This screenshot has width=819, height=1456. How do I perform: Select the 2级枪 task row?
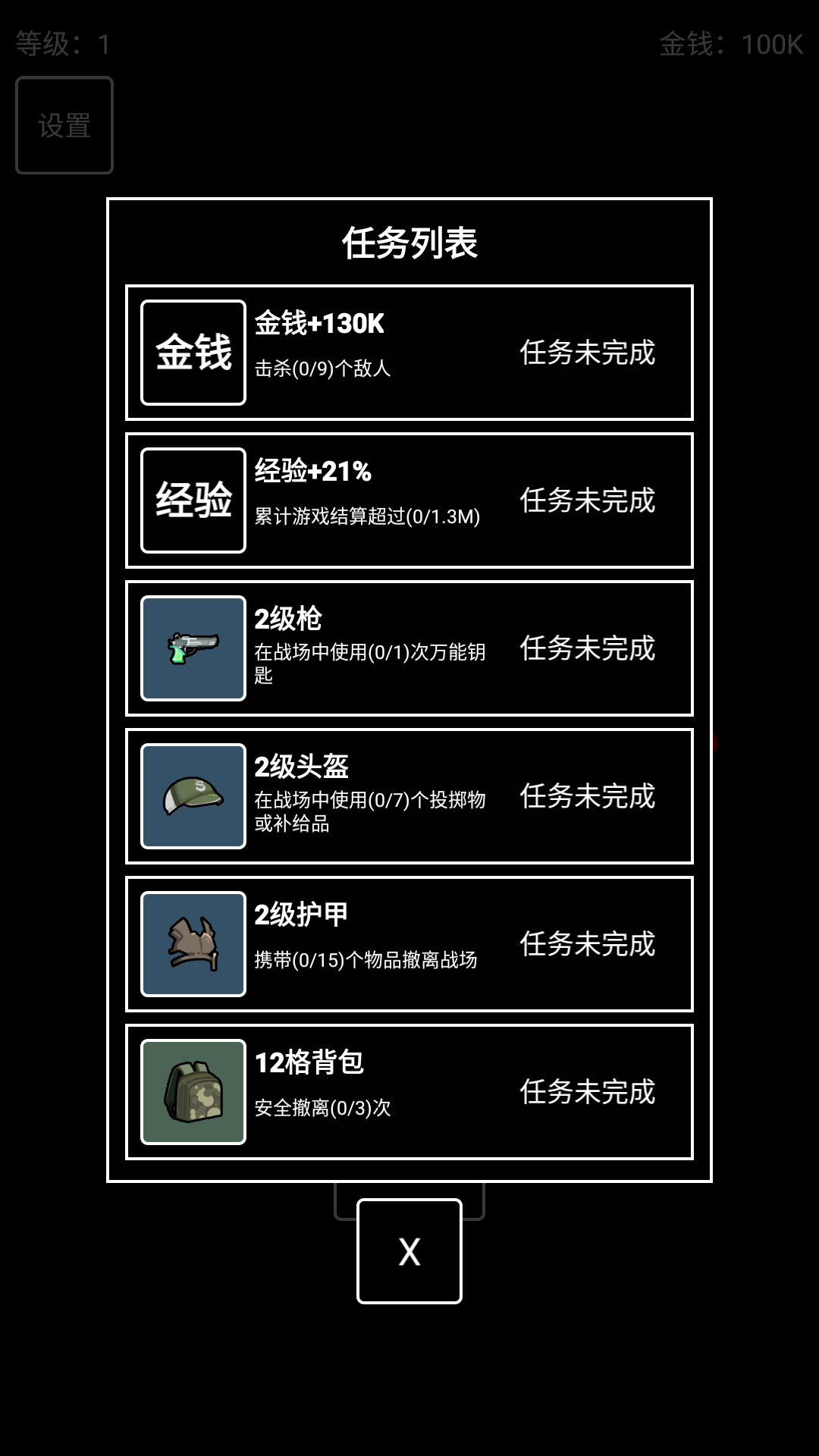409,648
